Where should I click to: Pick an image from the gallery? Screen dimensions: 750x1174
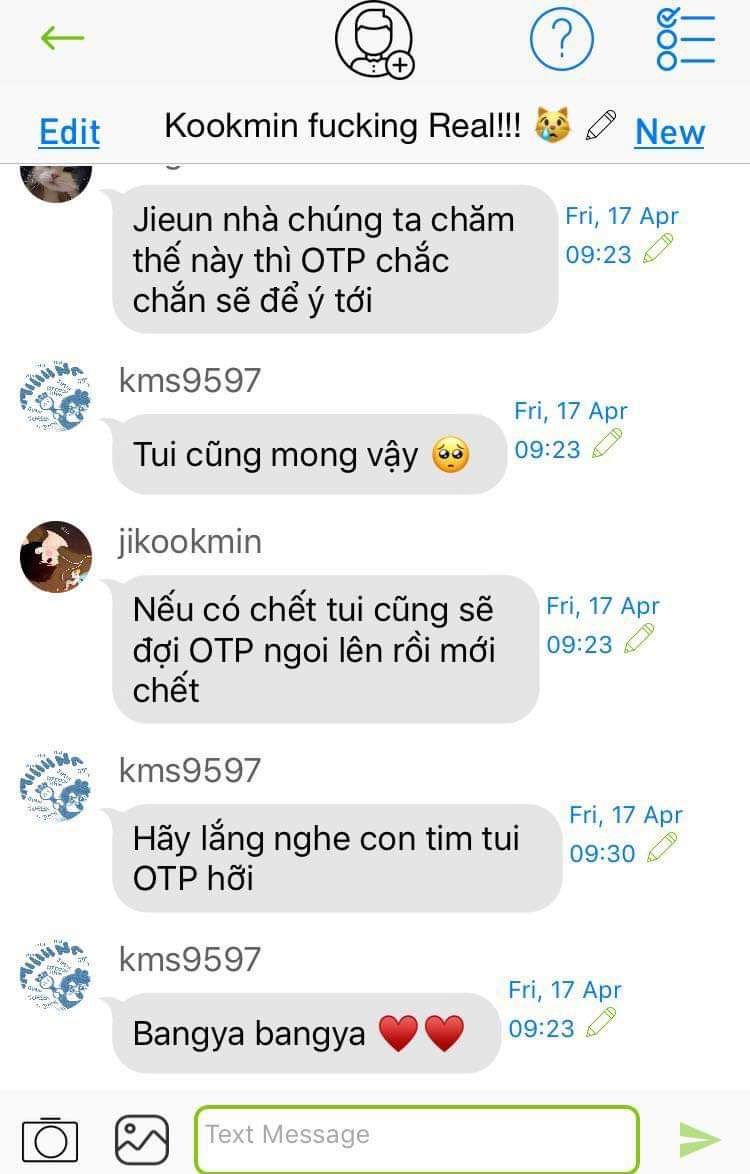[142, 1139]
